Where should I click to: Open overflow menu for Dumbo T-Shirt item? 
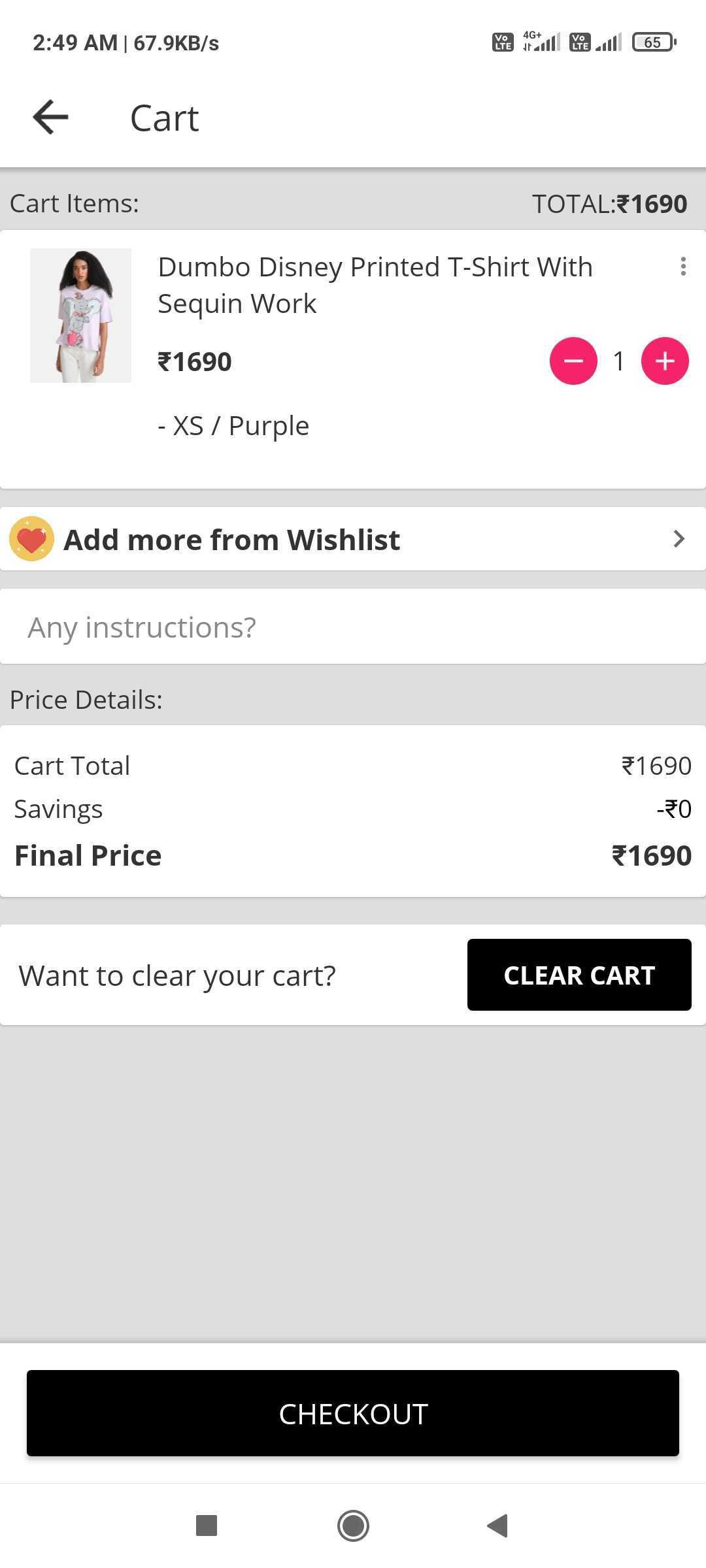(683, 267)
